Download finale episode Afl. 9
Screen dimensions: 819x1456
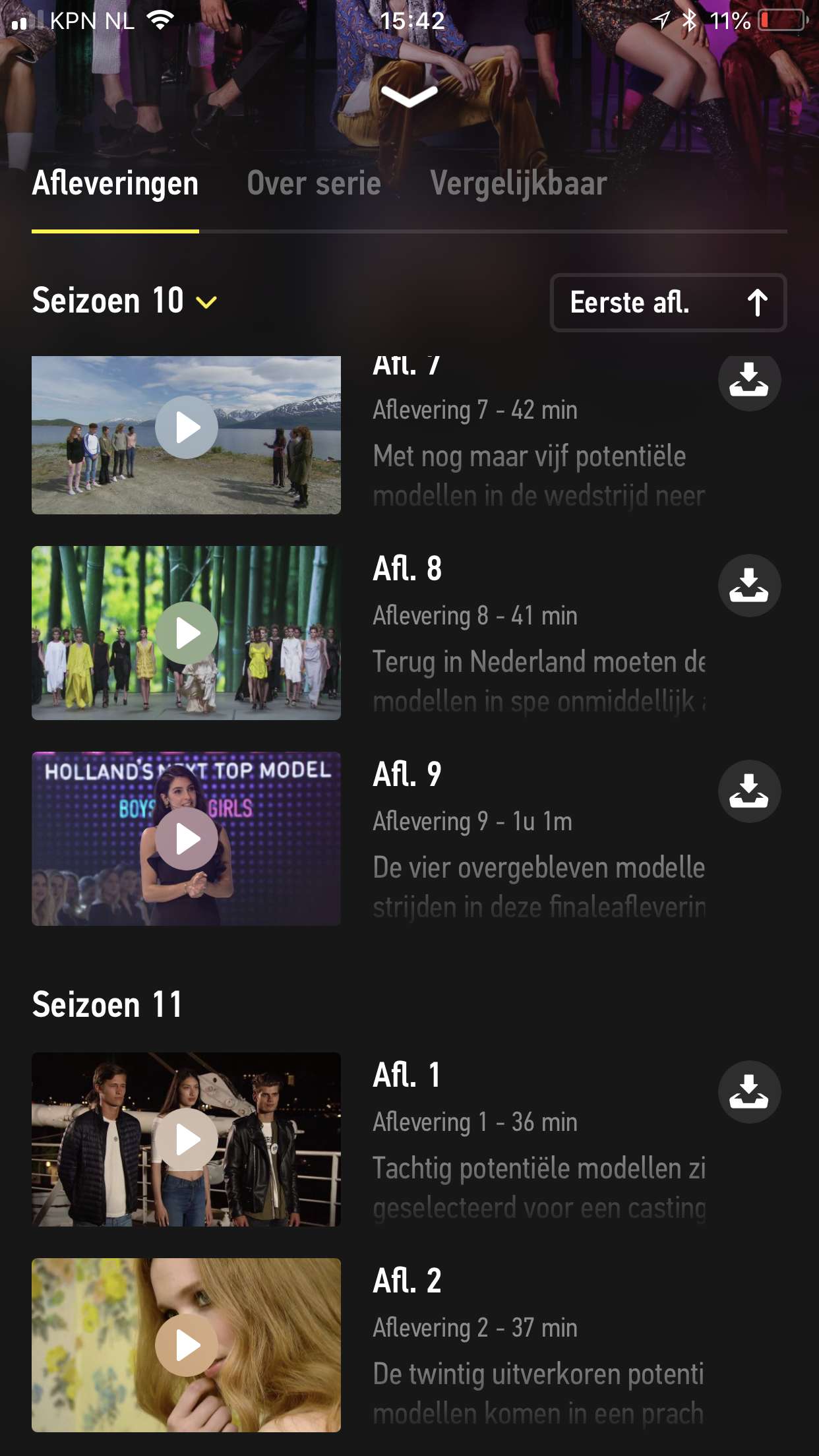click(x=749, y=791)
